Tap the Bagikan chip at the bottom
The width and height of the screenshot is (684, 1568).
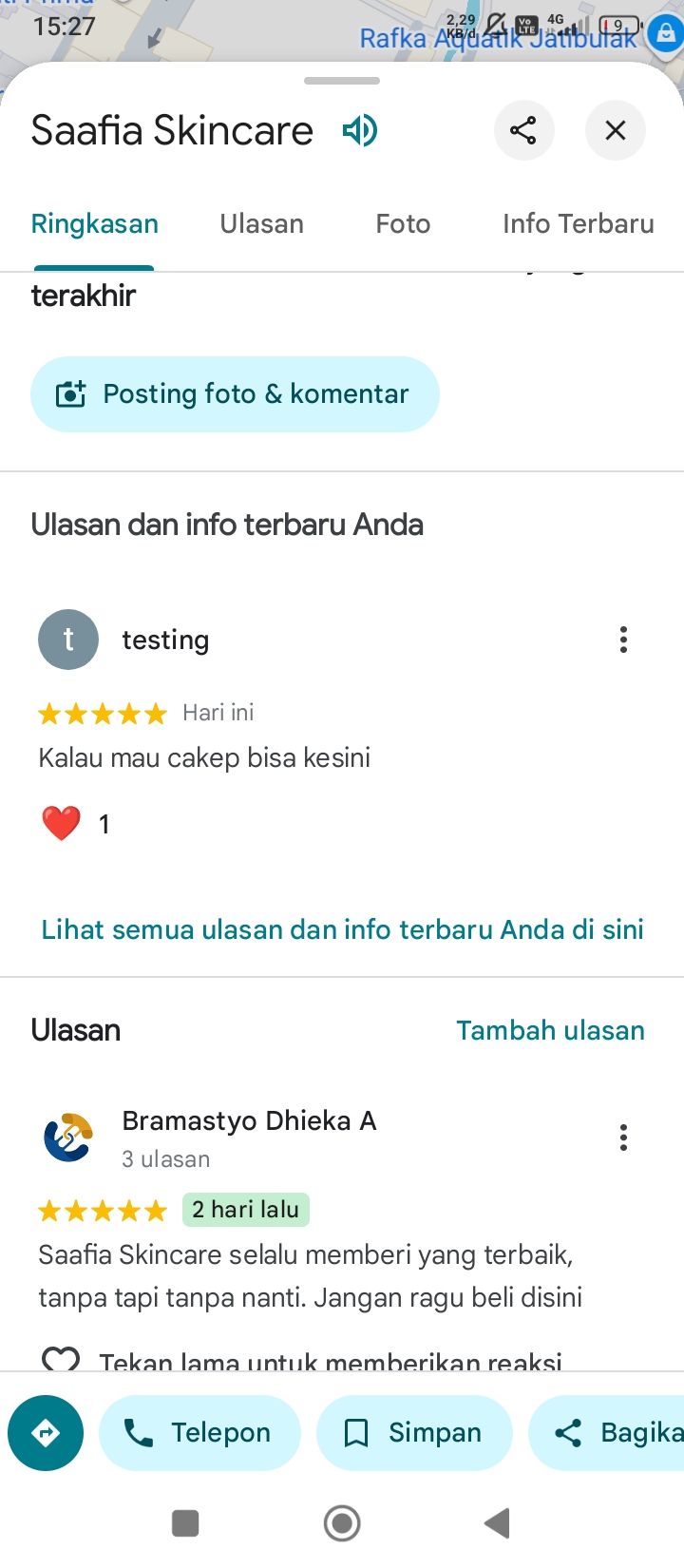click(x=607, y=1433)
